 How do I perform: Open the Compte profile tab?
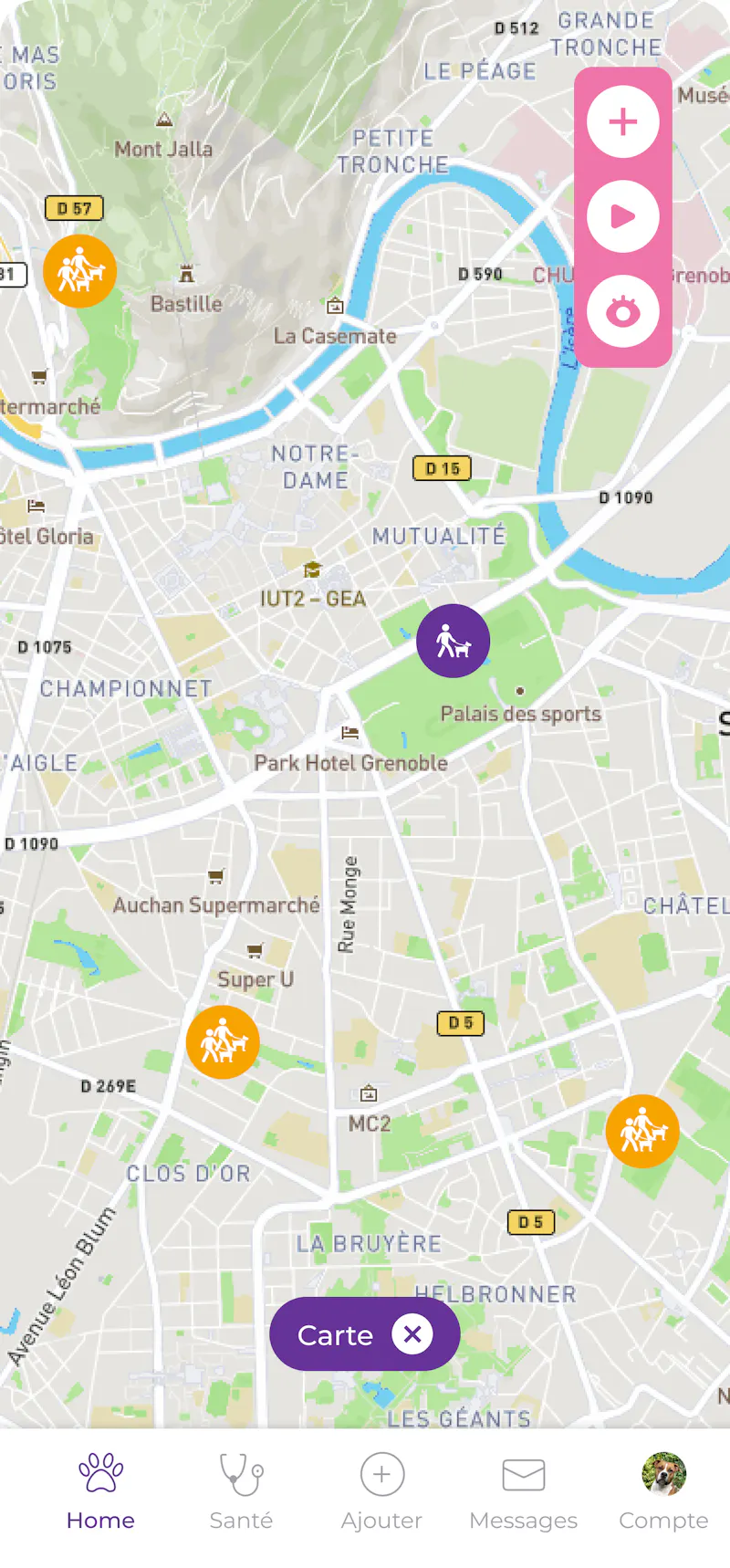pos(663,1491)
